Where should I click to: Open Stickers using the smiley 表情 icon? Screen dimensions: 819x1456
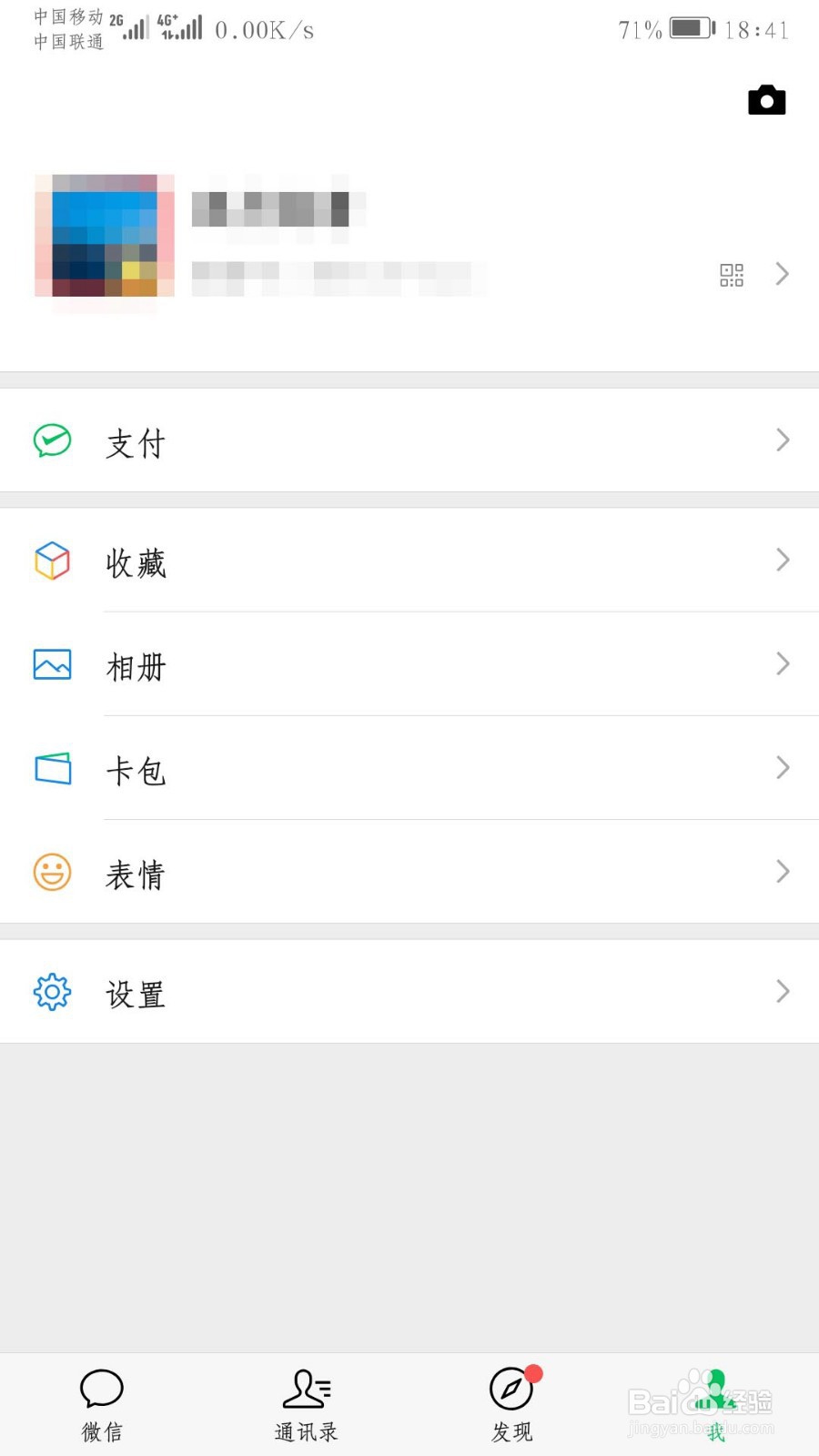click(52, 872)
